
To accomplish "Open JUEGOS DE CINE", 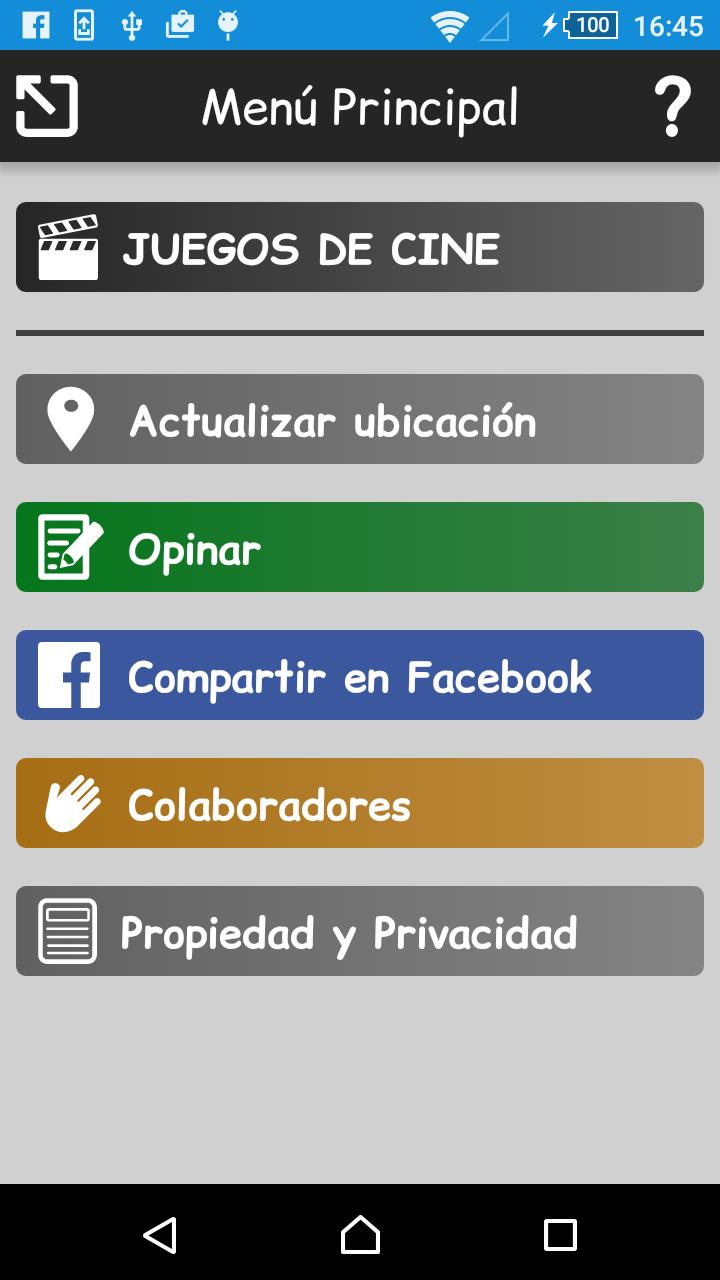I will click(360, 247).
